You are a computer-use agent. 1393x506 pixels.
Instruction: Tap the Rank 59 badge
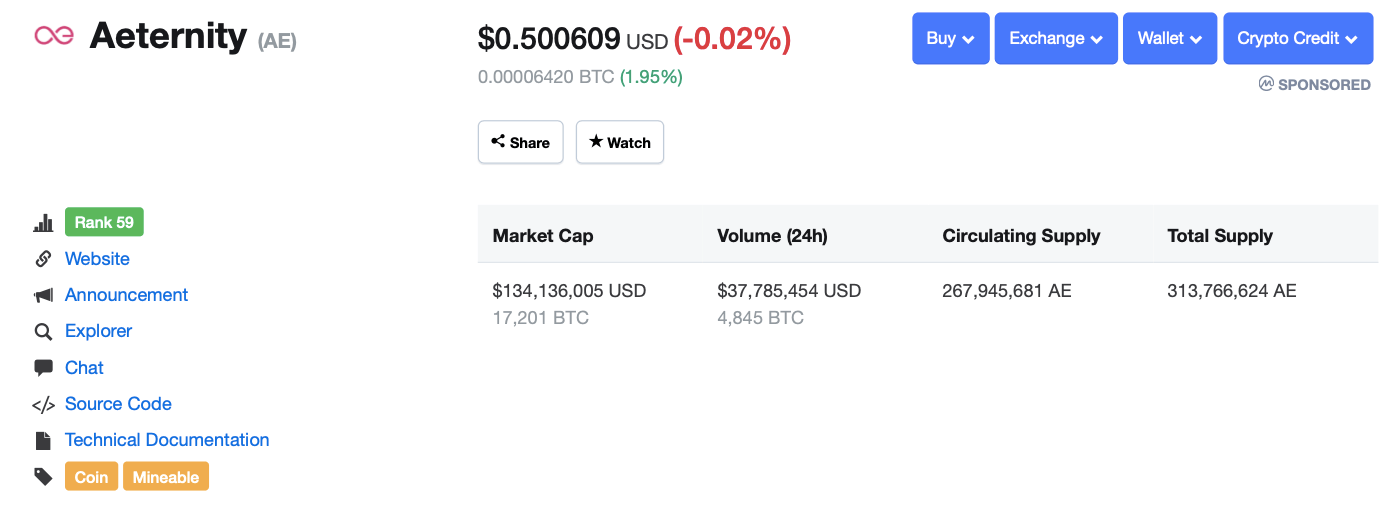104,222
